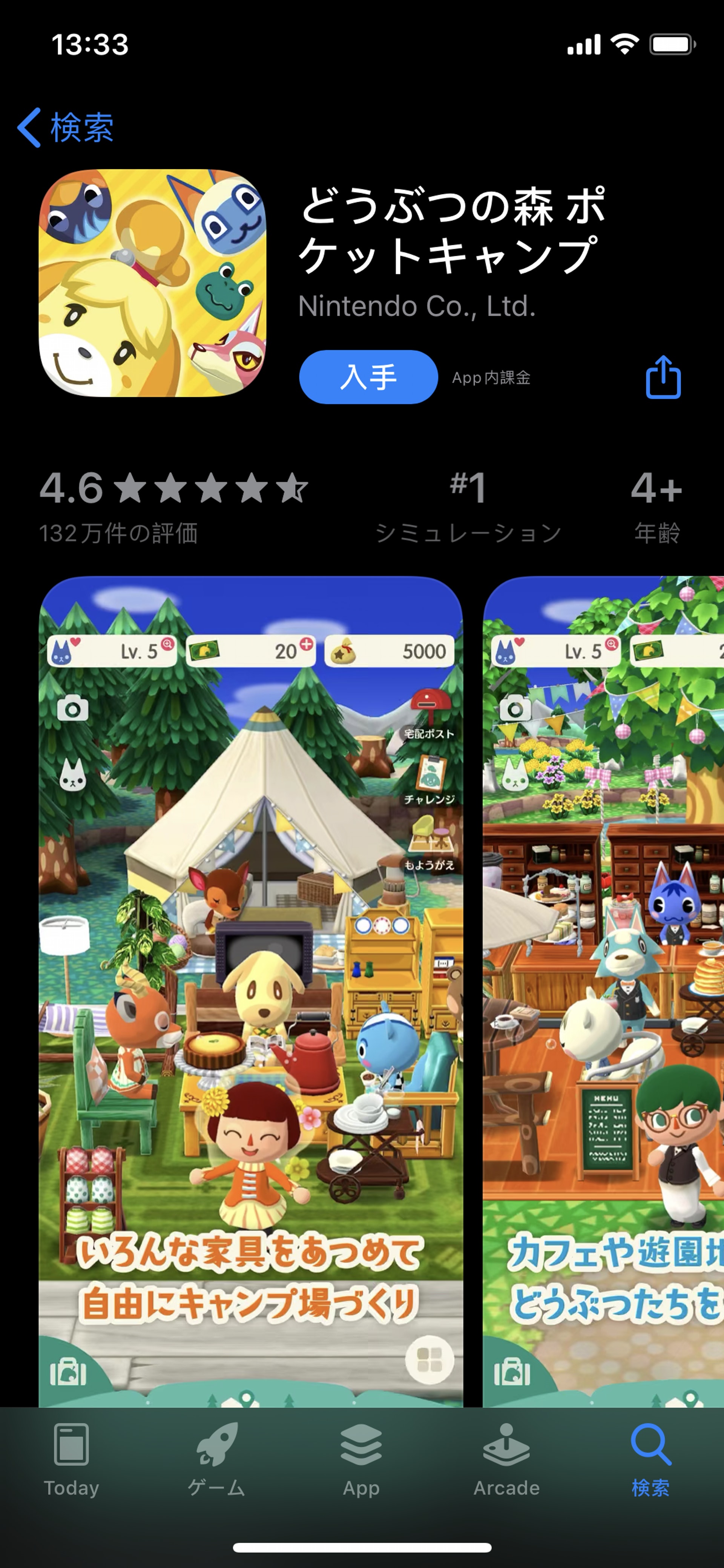
Task: Share this app
Action: [x=663, y=378]
